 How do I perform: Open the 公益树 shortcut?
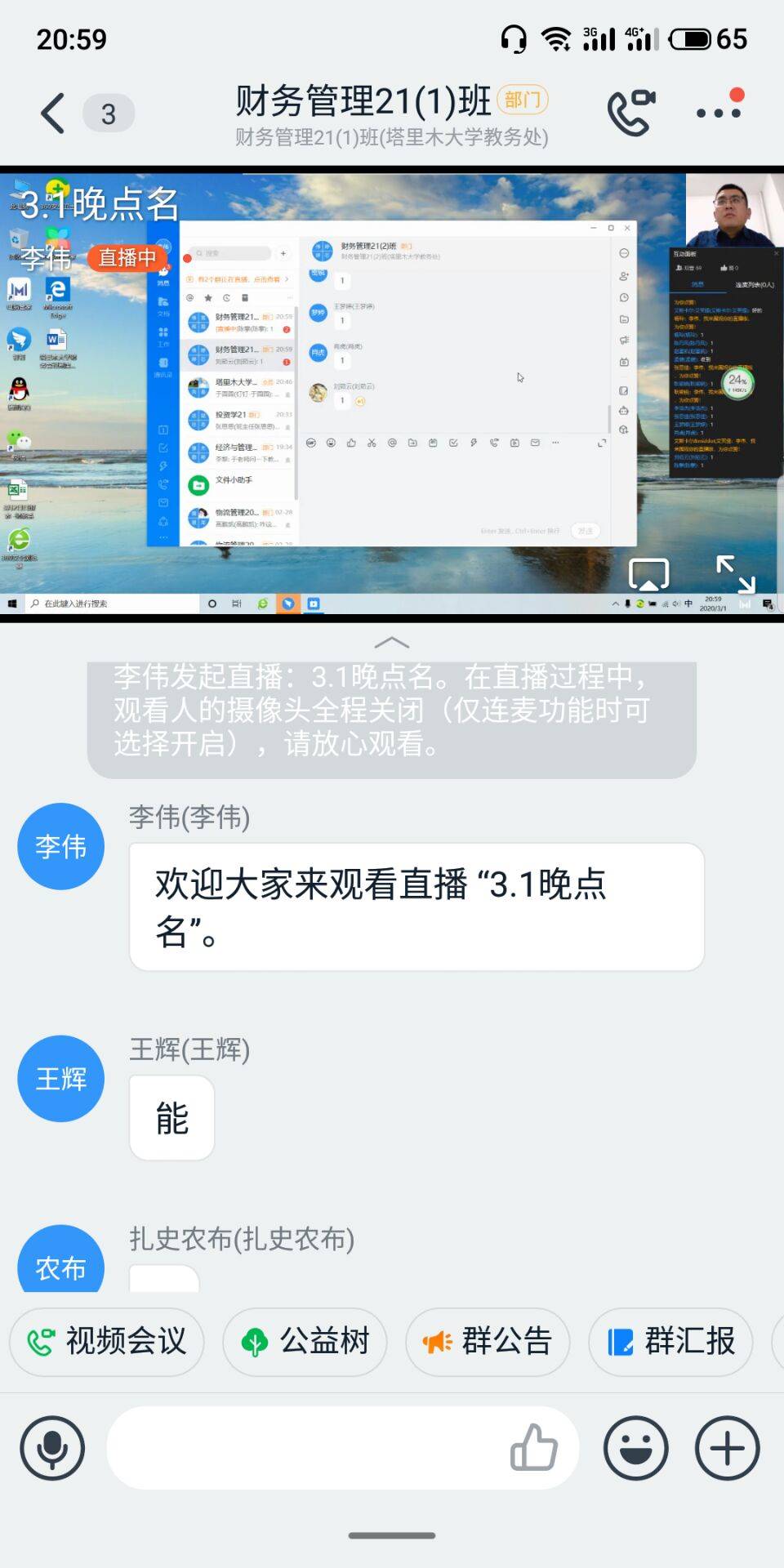click(x=305, y=1342)
